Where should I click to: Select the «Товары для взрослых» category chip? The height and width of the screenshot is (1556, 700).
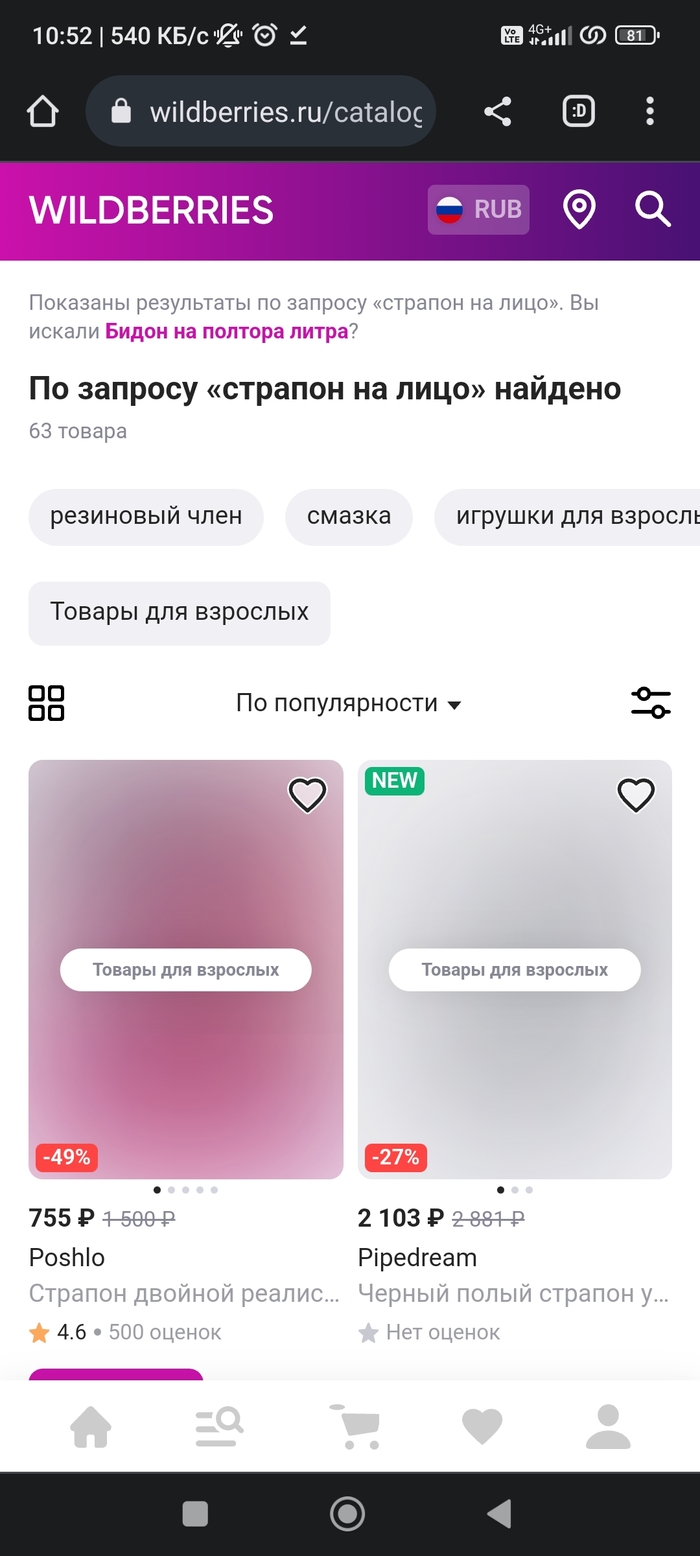point(179,612)
